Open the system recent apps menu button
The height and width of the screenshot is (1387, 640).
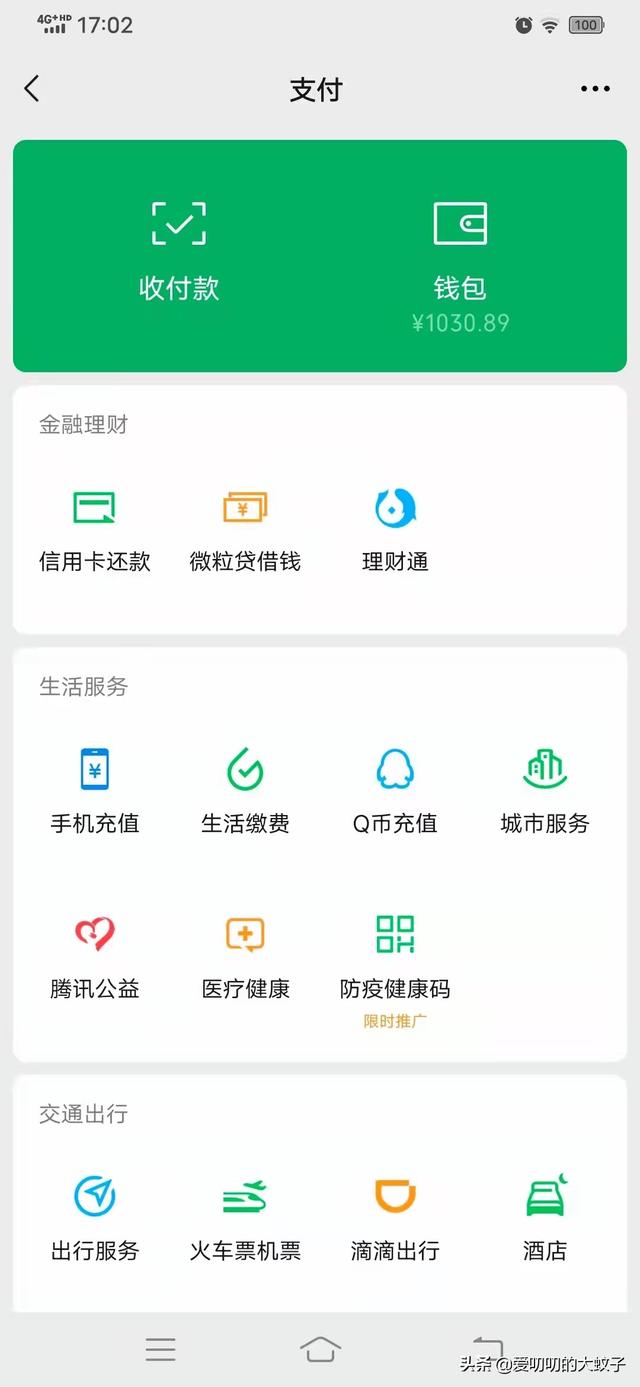point(160,1349)
